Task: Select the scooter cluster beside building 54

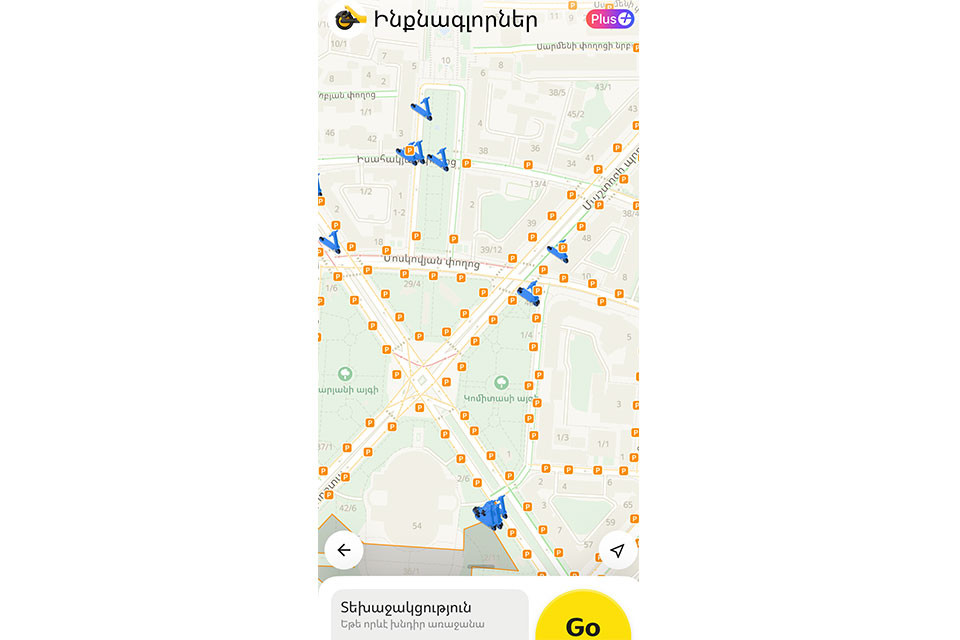Action: [x=490, y=514]
